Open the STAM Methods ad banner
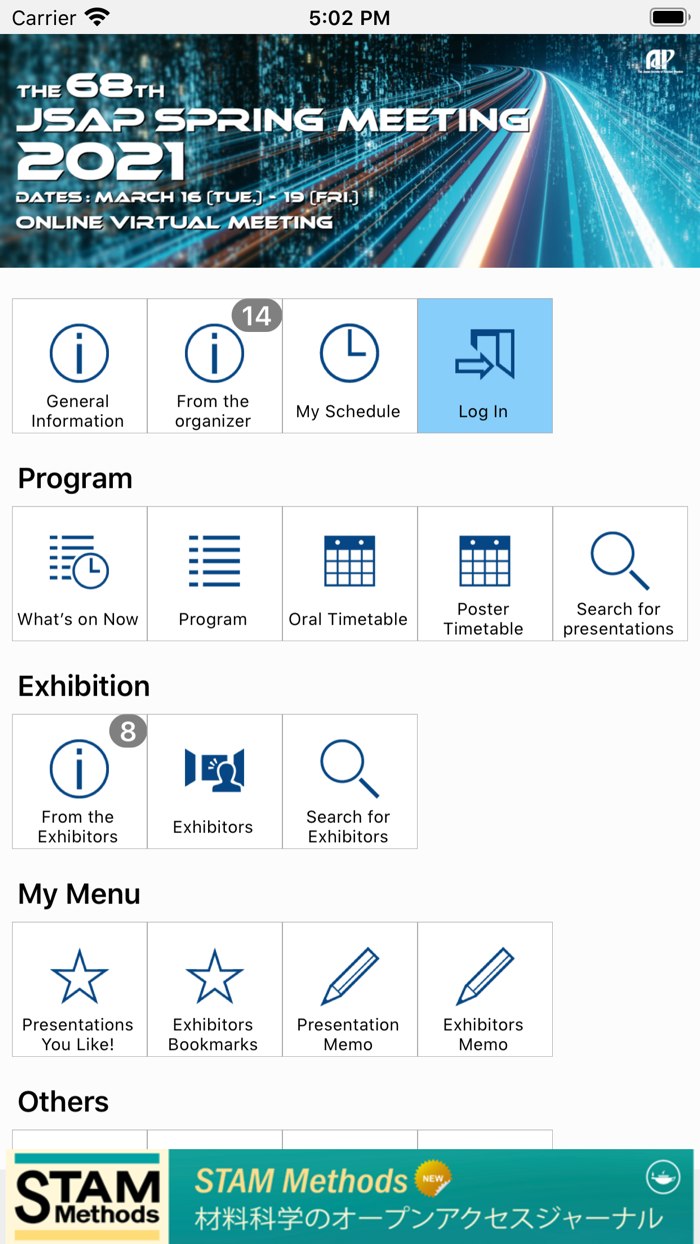The image size is (700, 1244). pyautogui.click(x=350, y=1196)
